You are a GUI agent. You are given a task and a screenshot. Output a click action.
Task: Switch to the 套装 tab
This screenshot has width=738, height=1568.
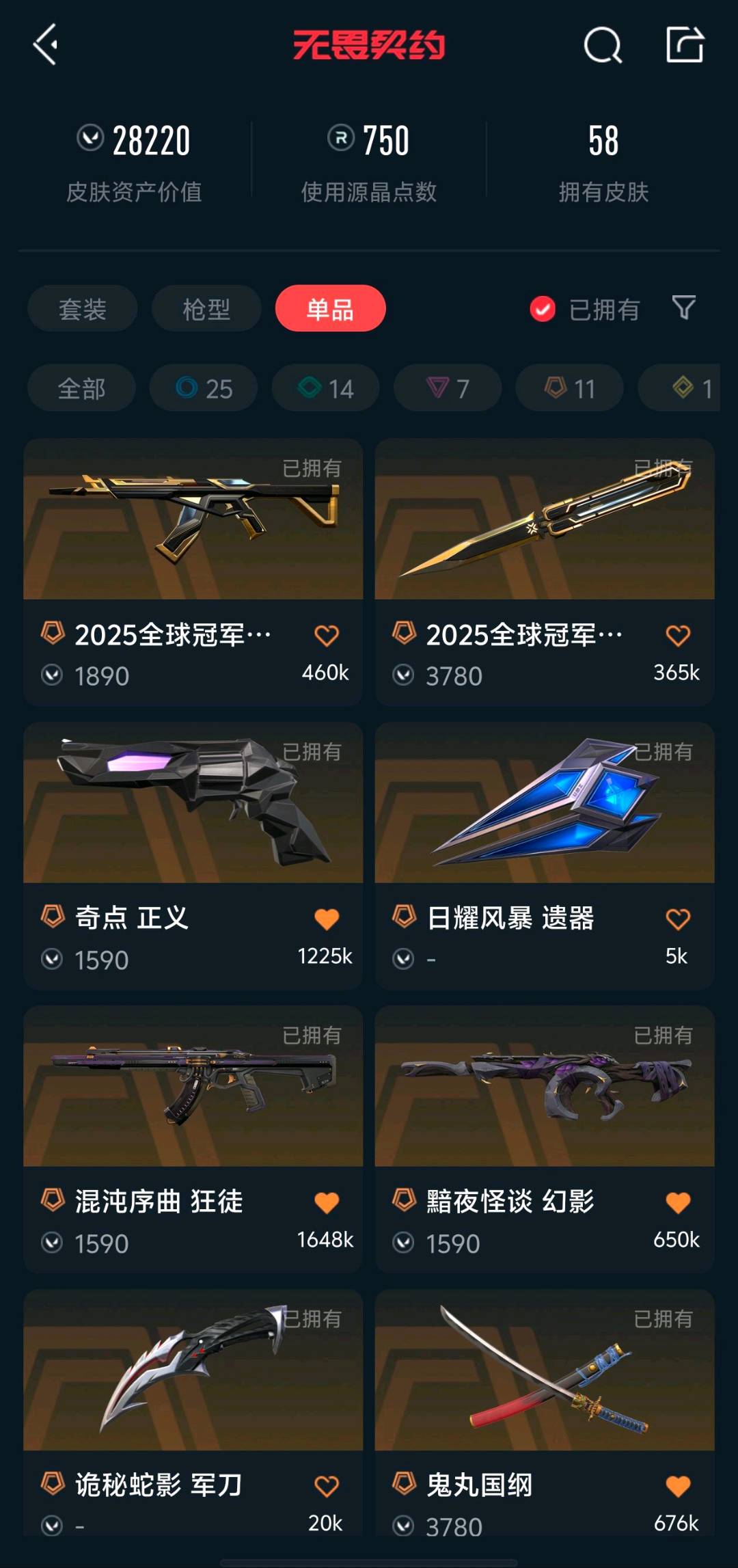click(x=82, y=309)
